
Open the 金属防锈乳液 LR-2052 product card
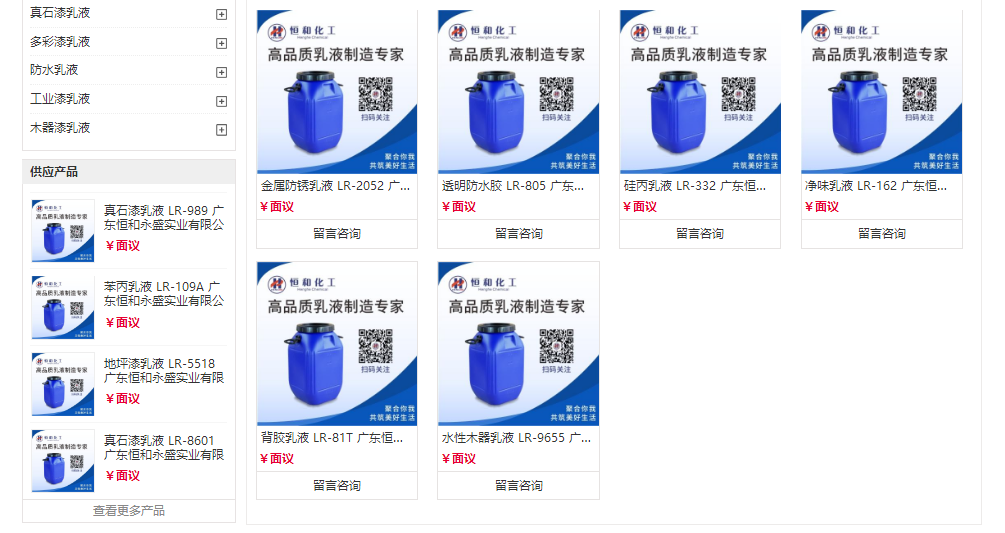click(336, 185)
